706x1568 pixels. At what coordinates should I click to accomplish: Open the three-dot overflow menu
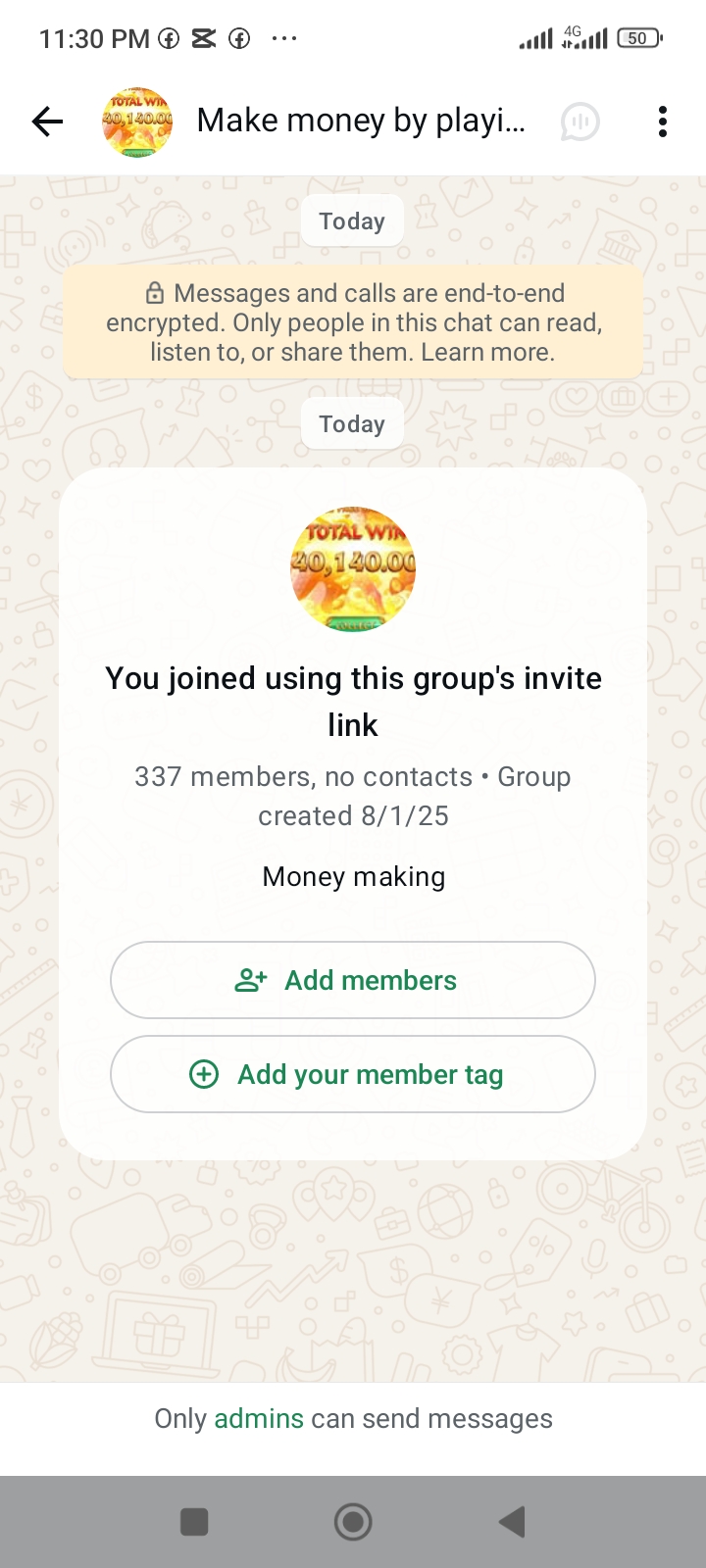[663, 122]
